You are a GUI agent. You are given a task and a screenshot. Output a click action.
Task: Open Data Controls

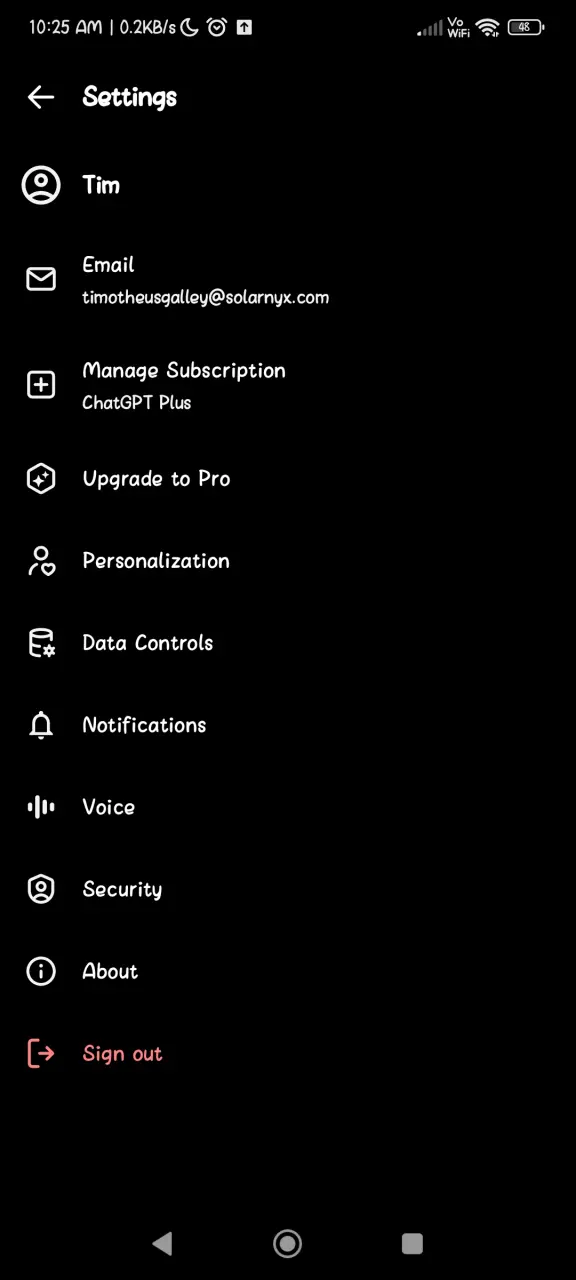point(288,643)
